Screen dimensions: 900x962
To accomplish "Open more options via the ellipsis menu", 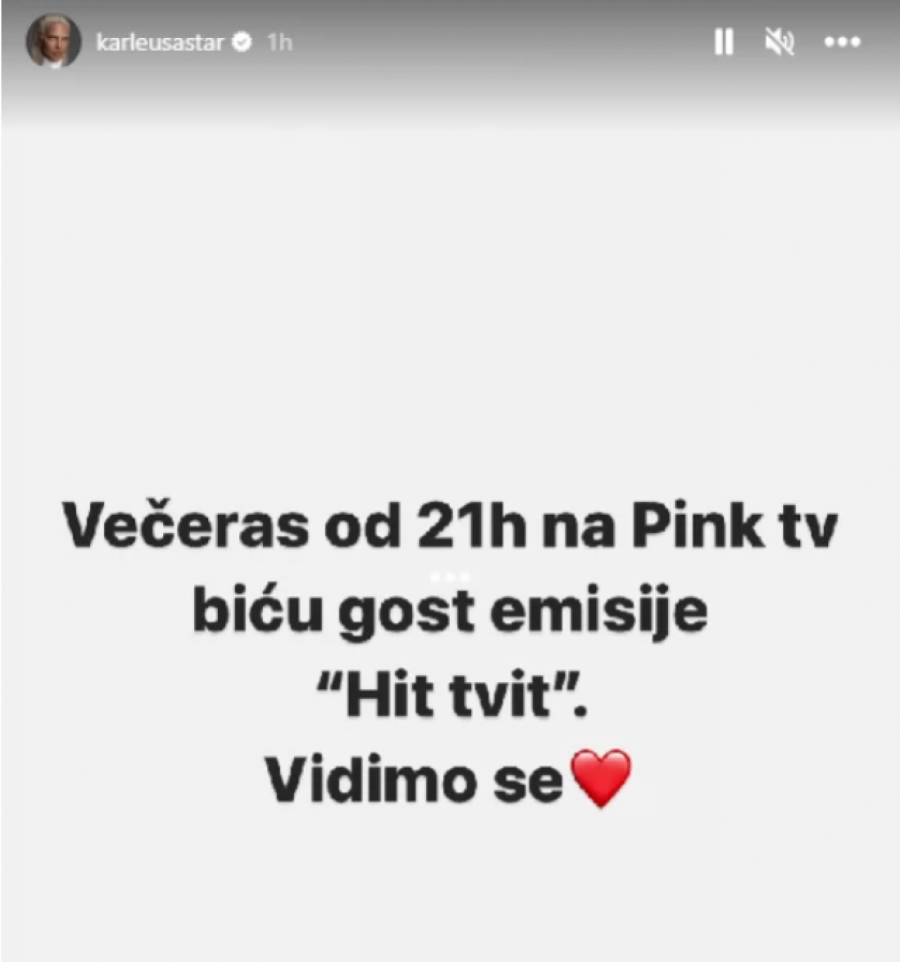I will click(843, 42).
